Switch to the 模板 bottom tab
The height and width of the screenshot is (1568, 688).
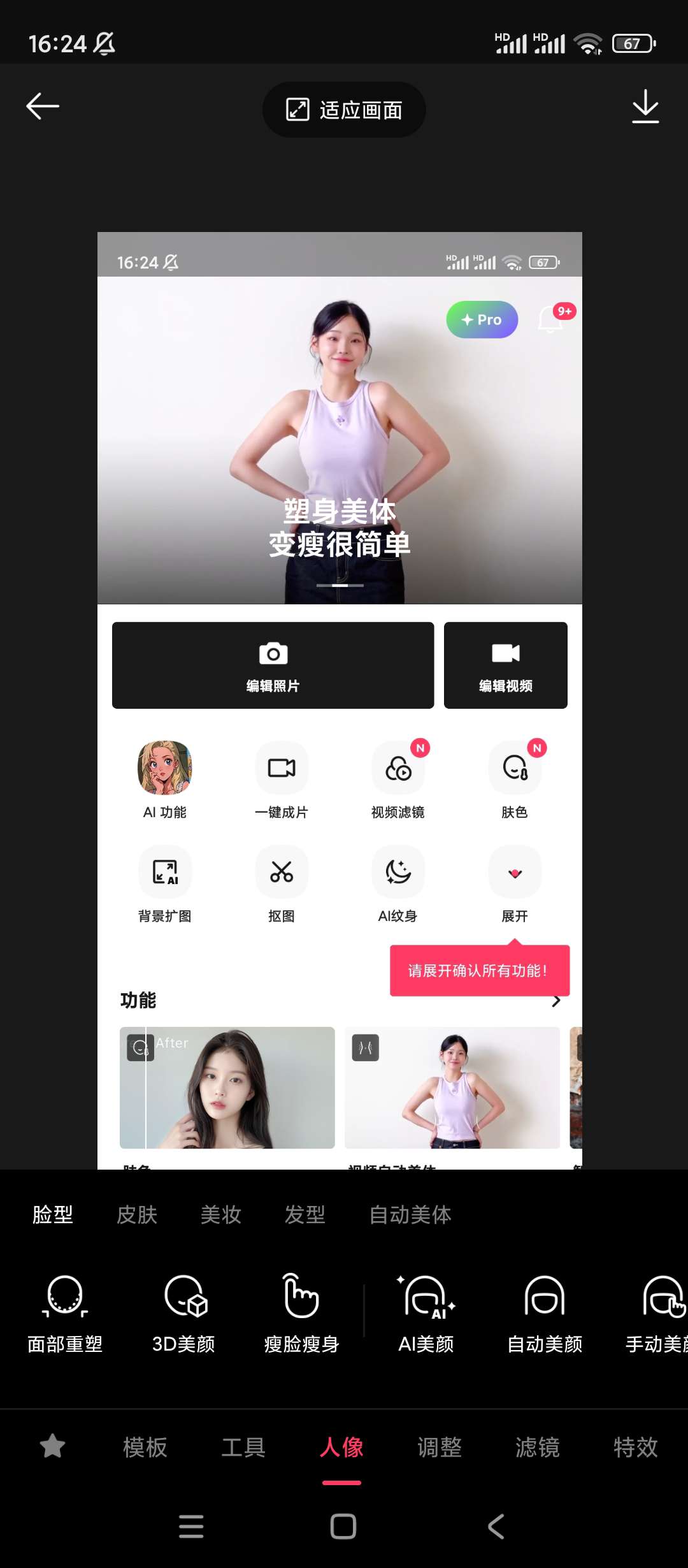click(x=145, y=1447)
